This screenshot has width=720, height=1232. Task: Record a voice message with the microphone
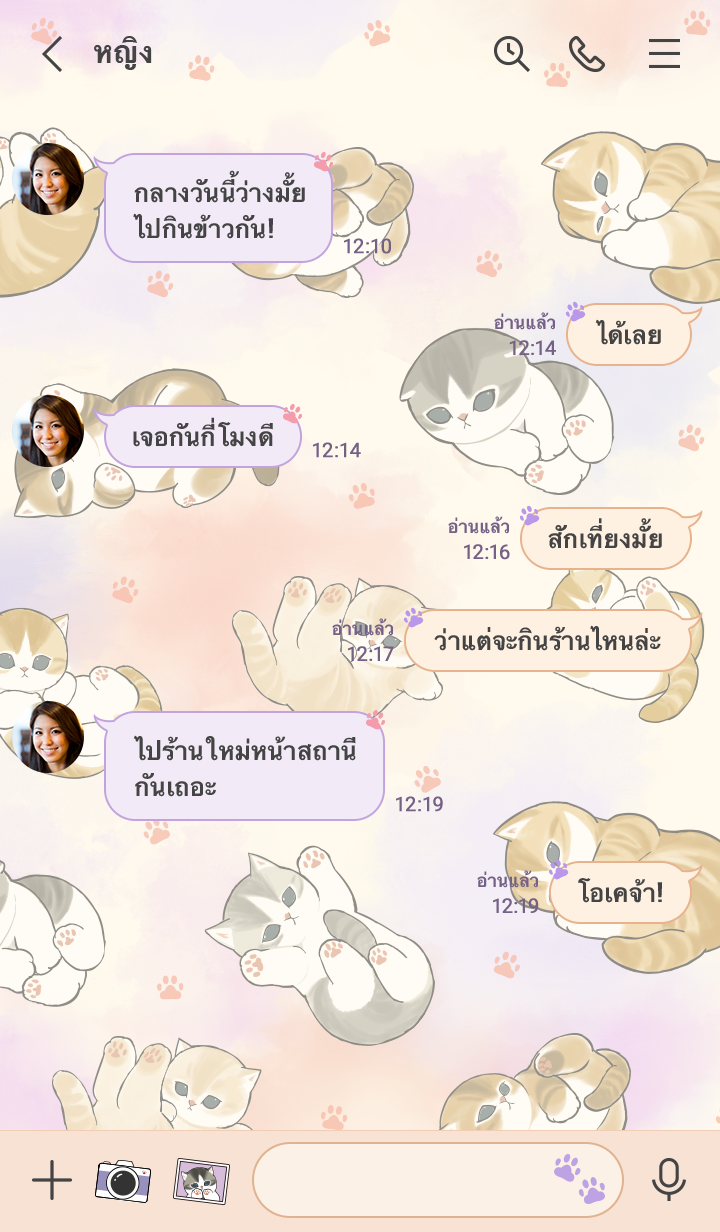(x=668, y=1181)
